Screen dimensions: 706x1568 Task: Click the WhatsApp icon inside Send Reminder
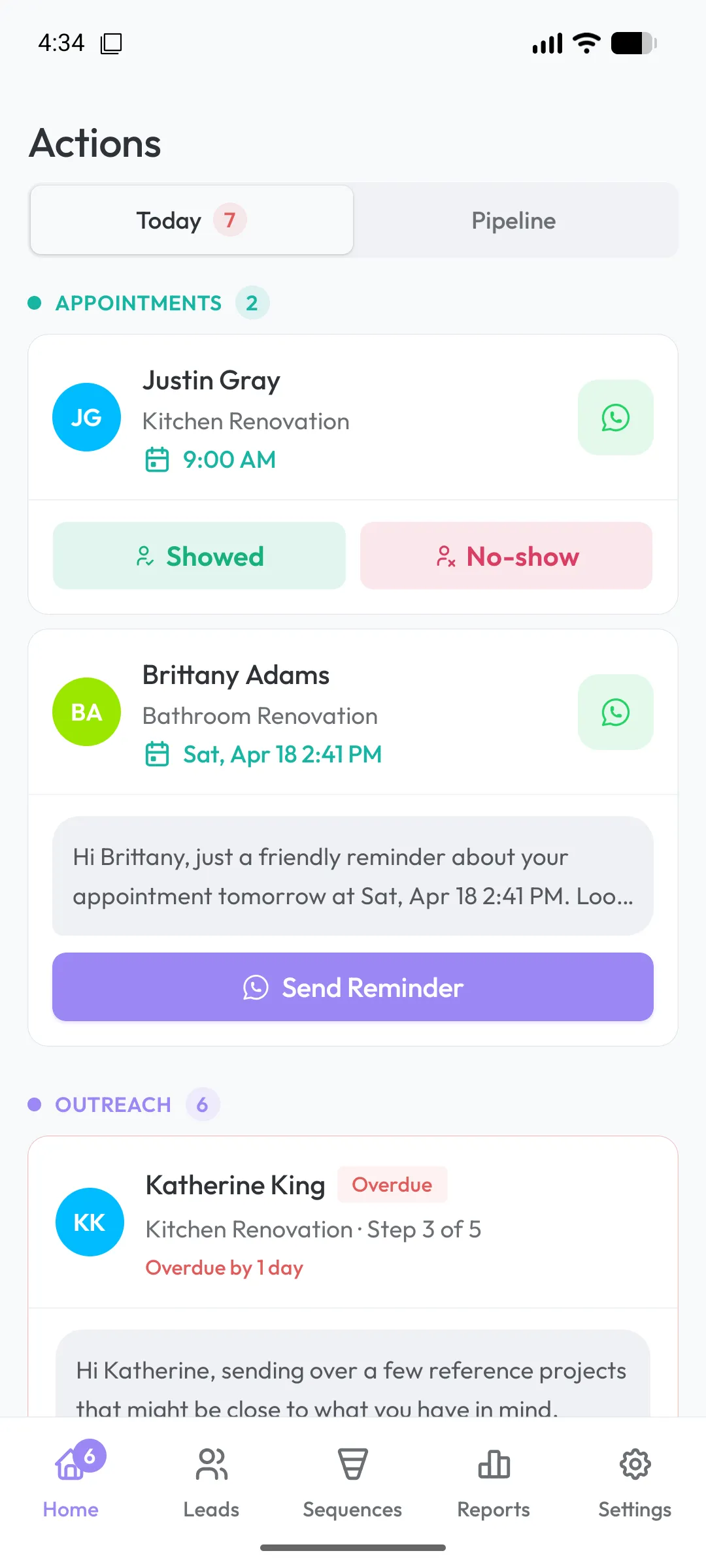(255, 988)
